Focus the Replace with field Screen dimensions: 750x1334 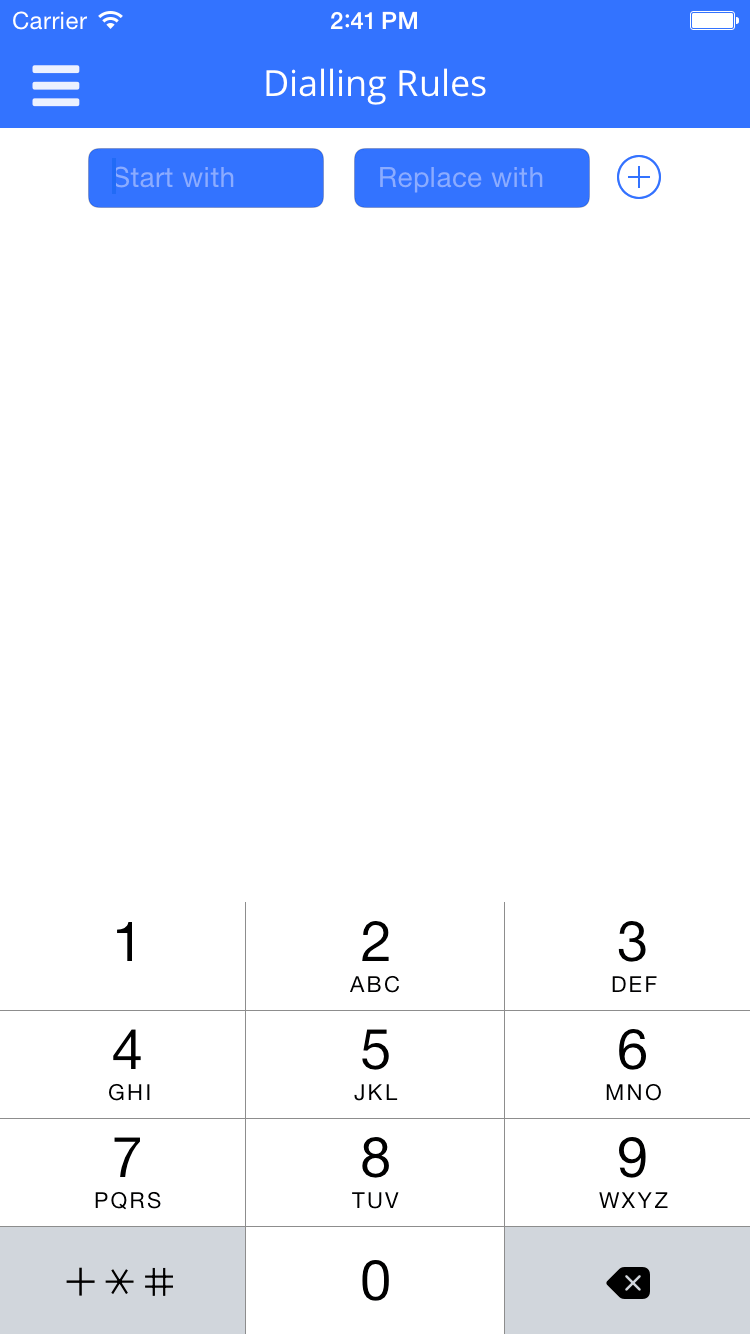coord(472,178)
